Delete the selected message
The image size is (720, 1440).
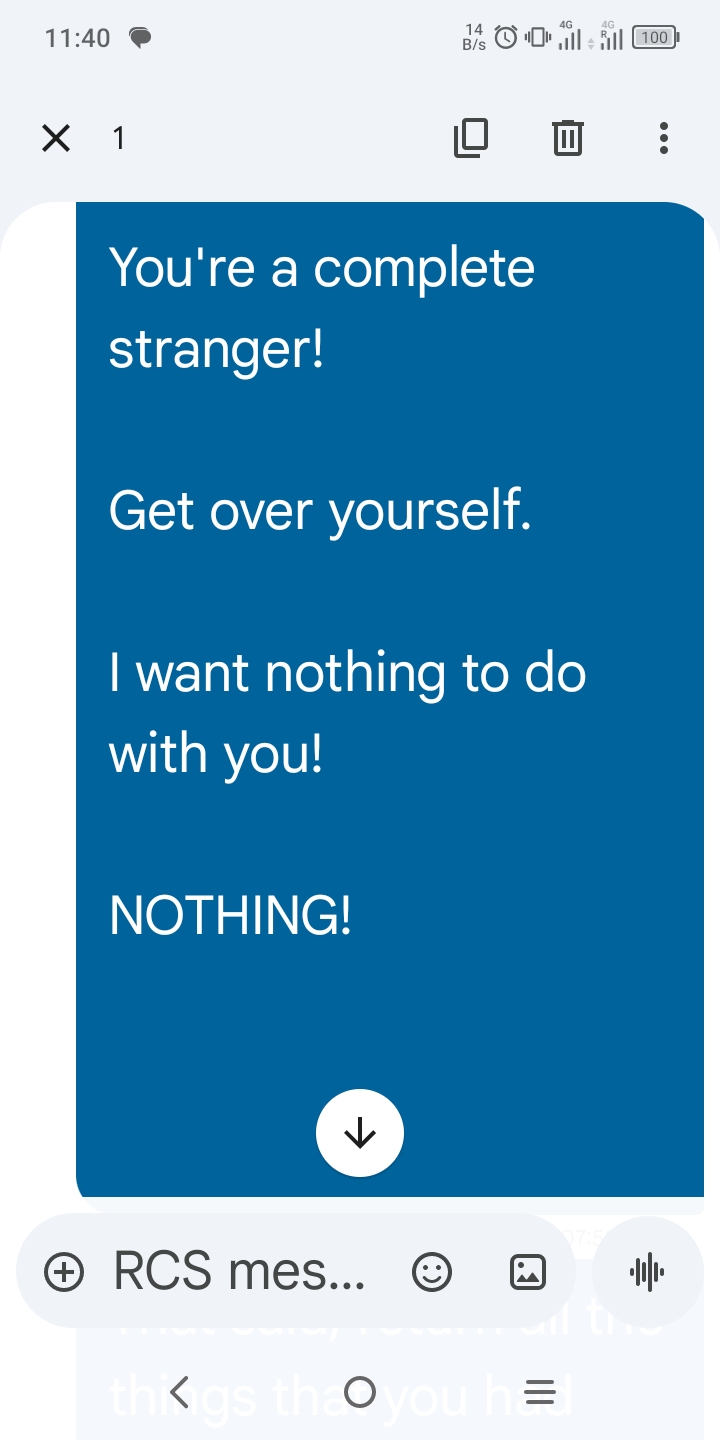(x=567, y=138)
